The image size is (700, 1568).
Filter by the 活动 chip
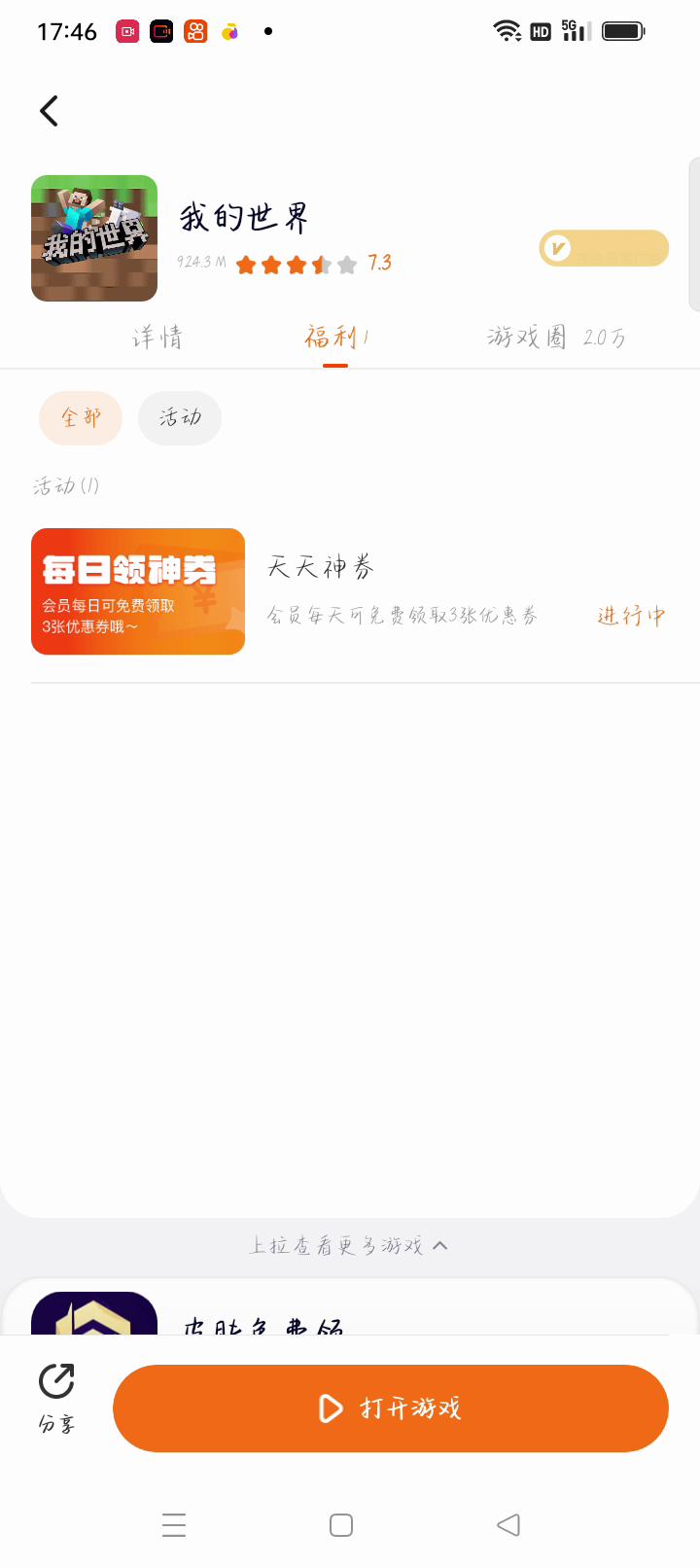point(180,418)
